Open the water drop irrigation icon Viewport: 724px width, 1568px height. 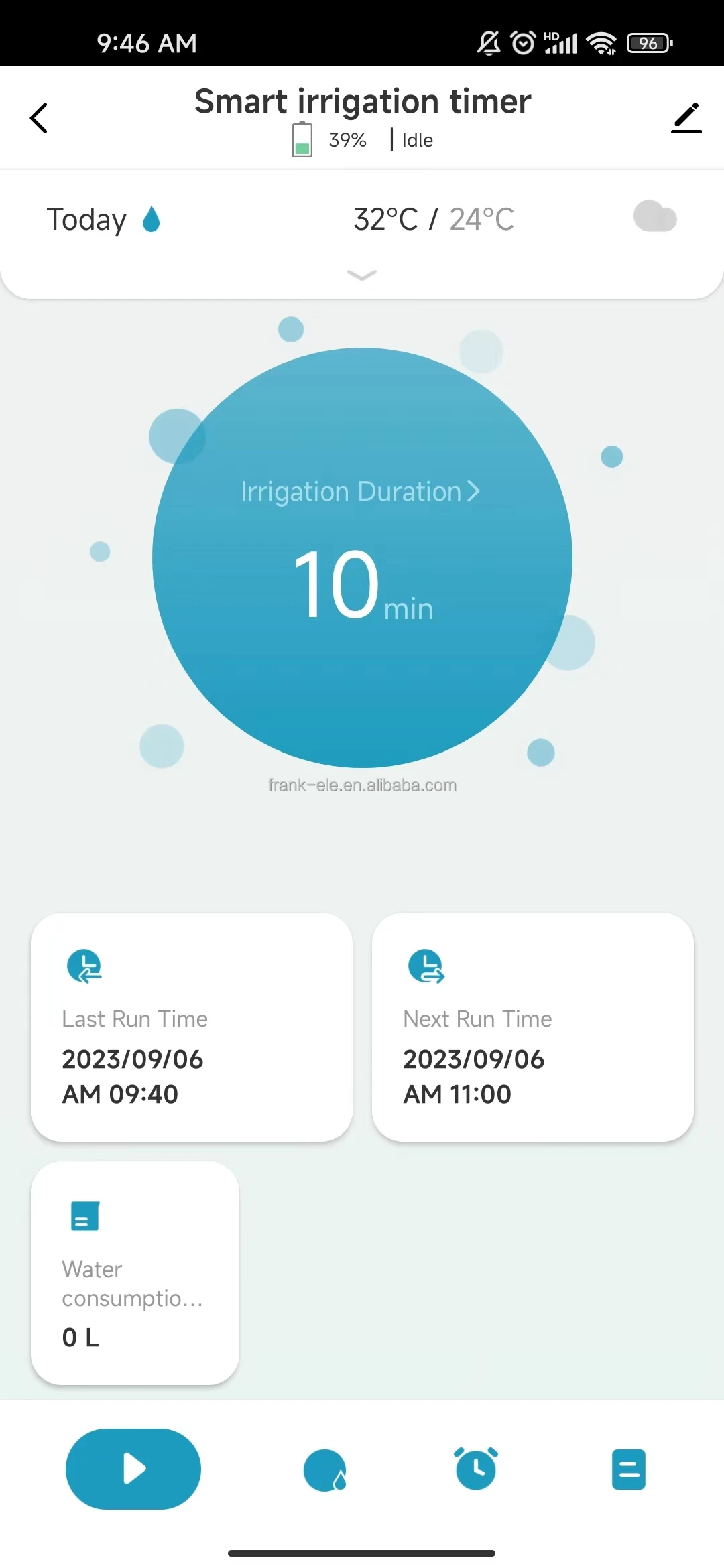325,1470
